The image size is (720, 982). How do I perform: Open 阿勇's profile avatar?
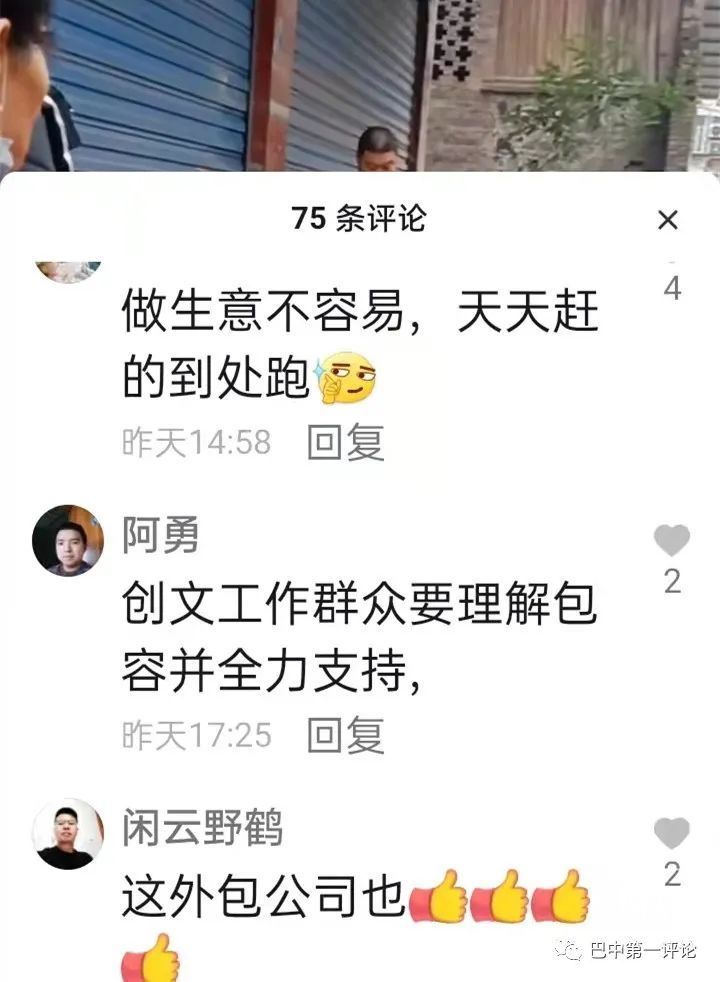(x=68, y=541)
